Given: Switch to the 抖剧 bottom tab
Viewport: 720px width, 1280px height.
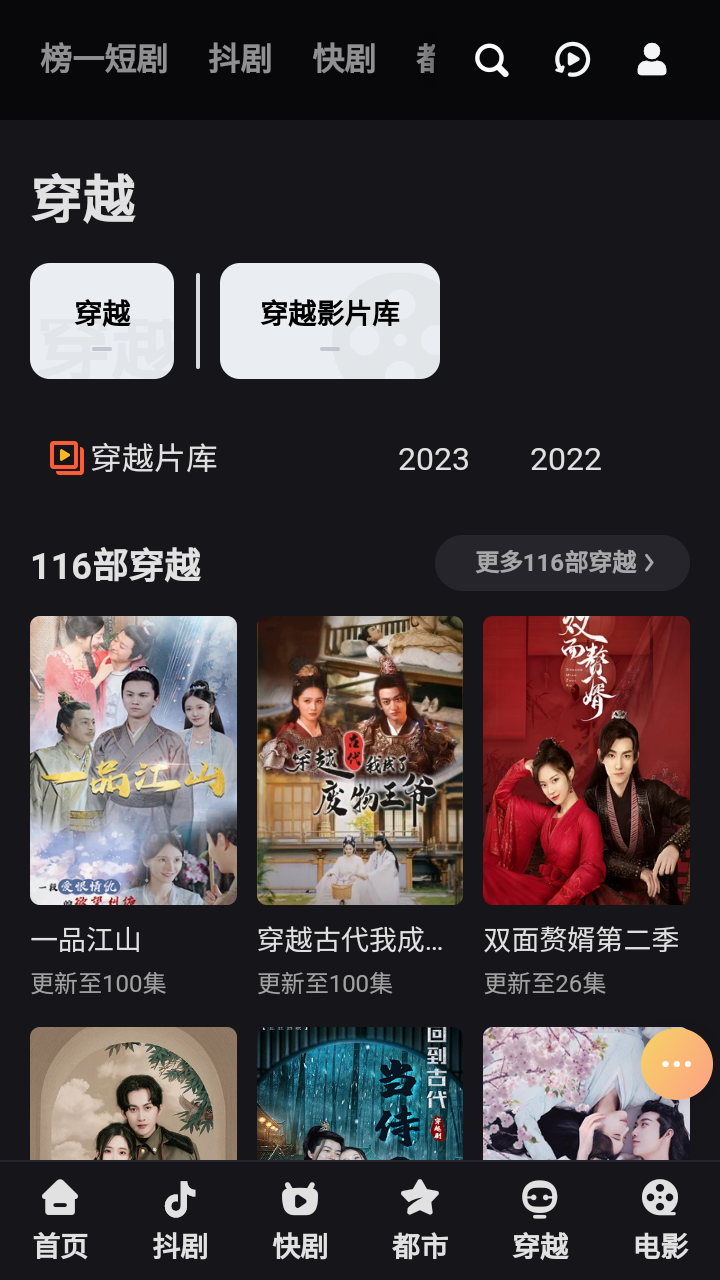Looking at the screenshot, I should (180, 1220).
